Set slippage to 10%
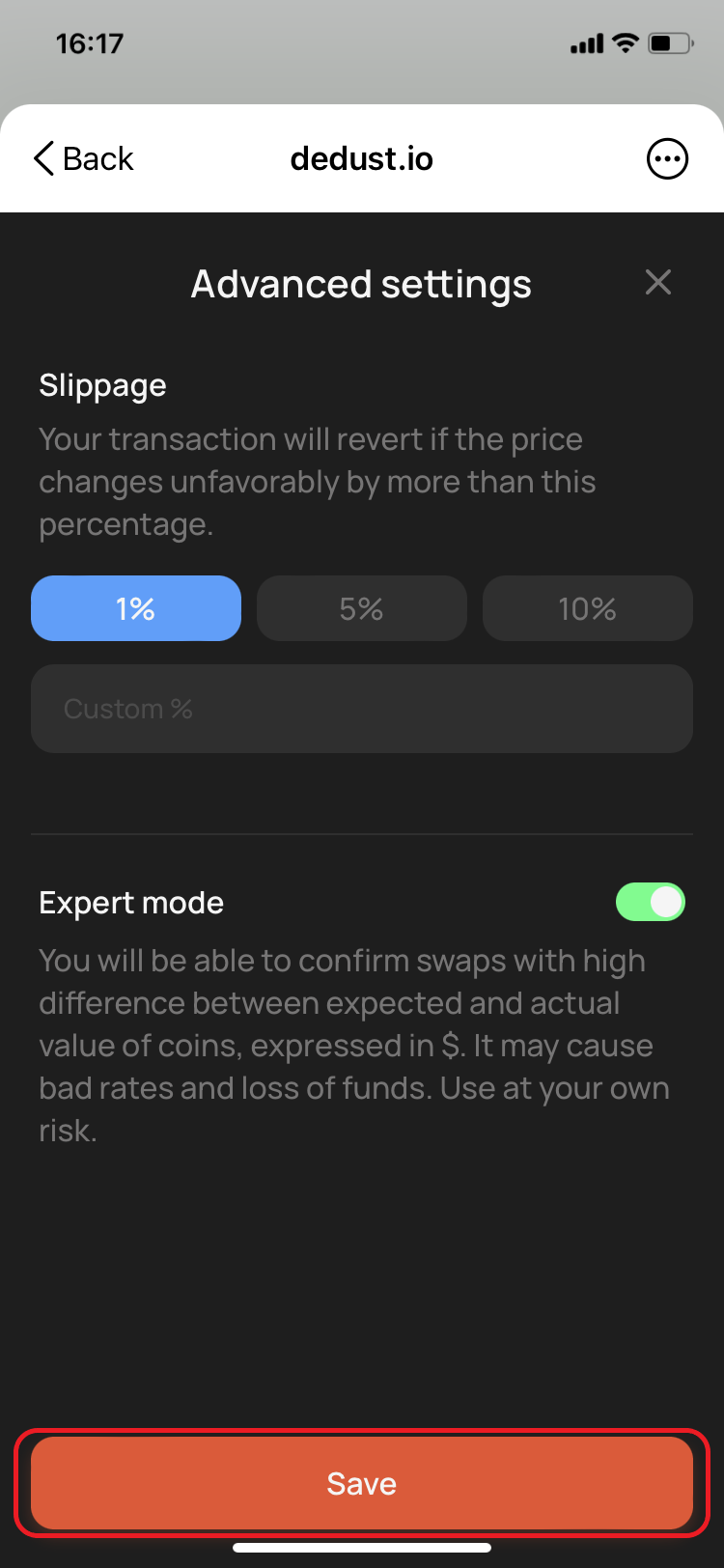Viewport: 724px width, 1568px height. 587,608
